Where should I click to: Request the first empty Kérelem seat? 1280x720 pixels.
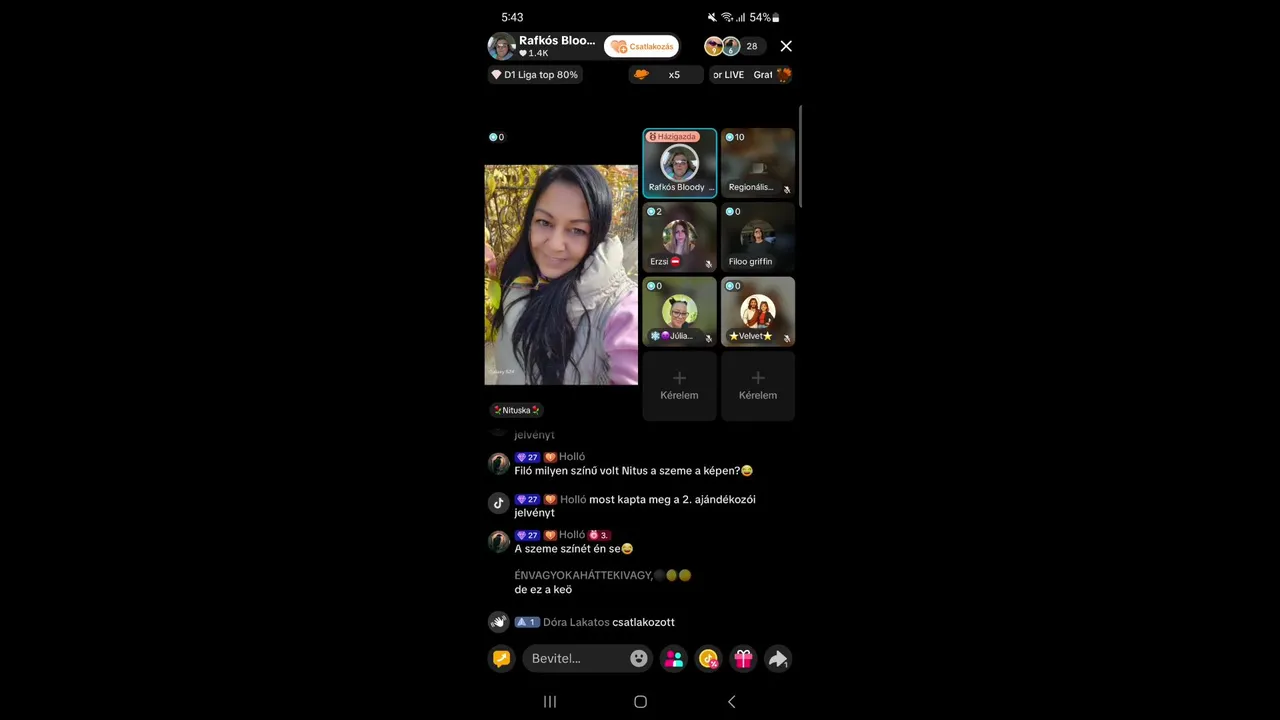tap(679, 385)
